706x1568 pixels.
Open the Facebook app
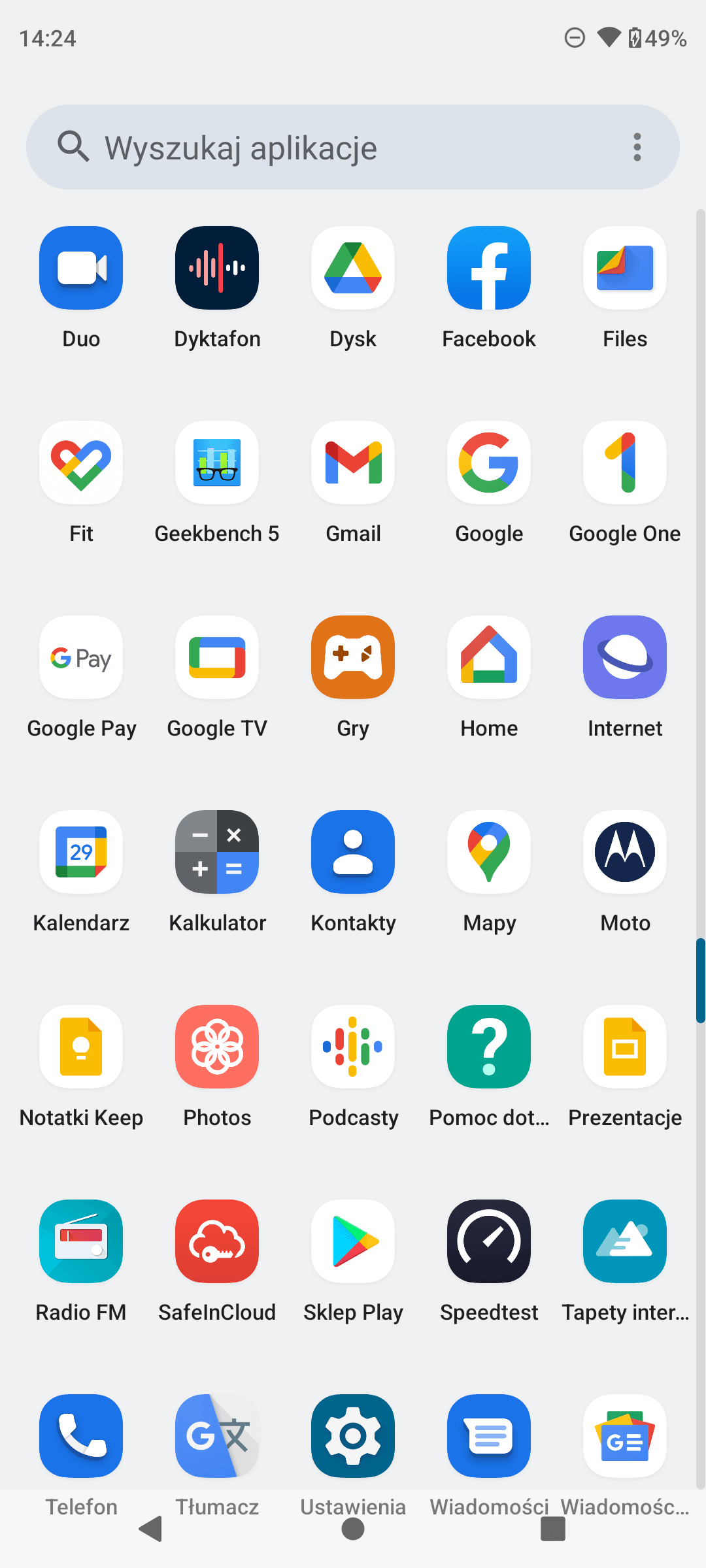pyautogui.click(x=489, y=268)
